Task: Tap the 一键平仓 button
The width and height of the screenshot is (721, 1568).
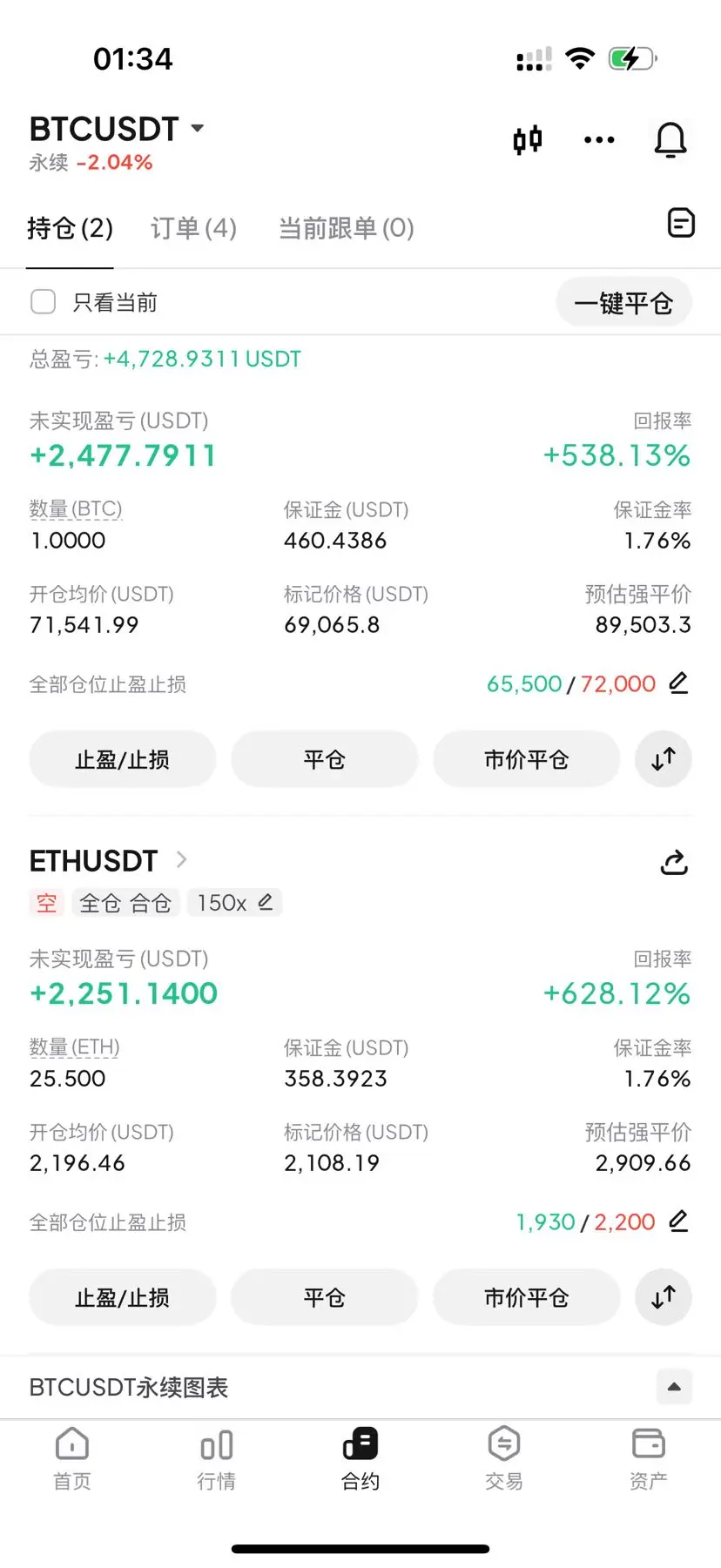Action: pos(623,303)
